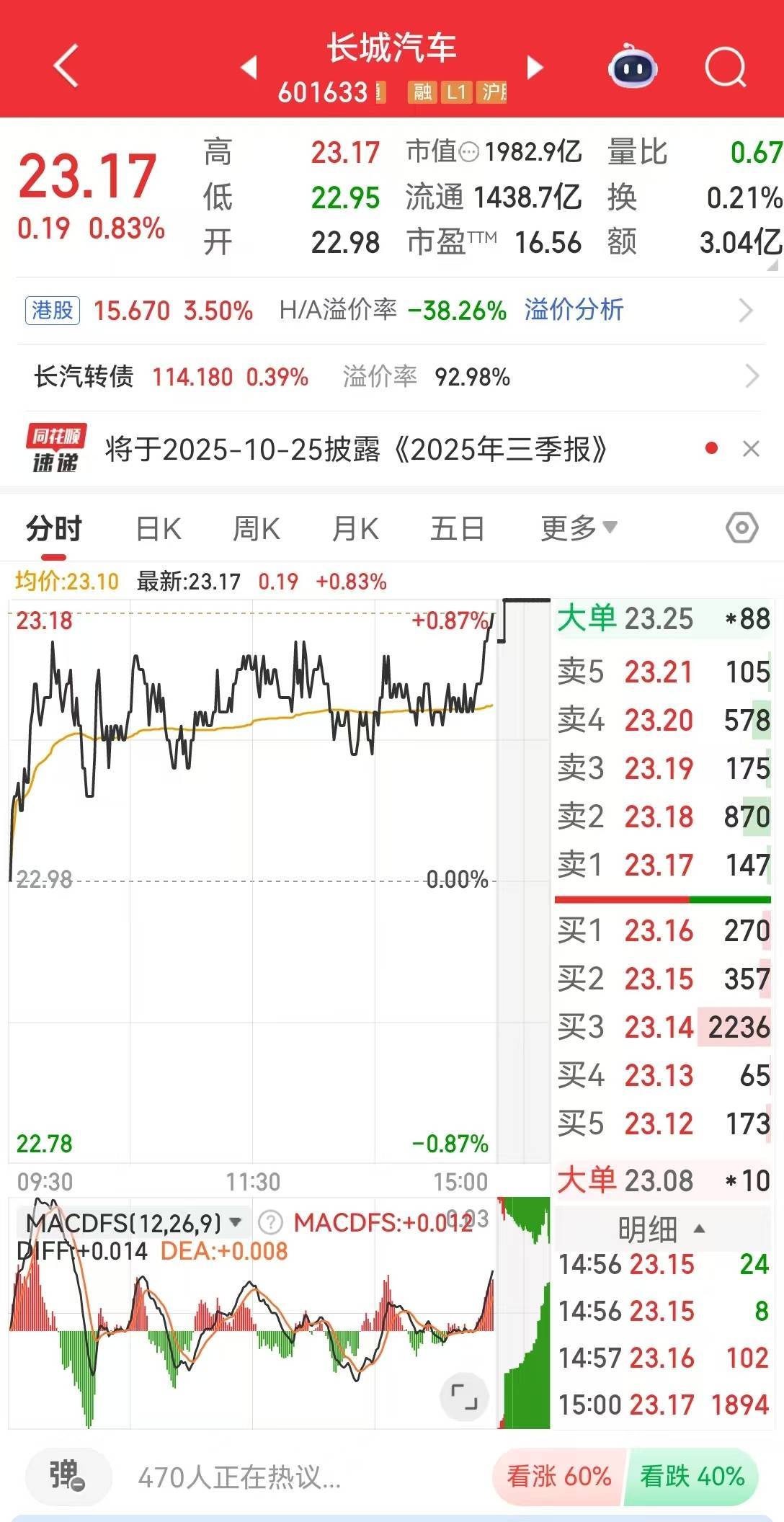Switch to the 五日 tab
The image size is (784, 1522).
tap(457, 529)
